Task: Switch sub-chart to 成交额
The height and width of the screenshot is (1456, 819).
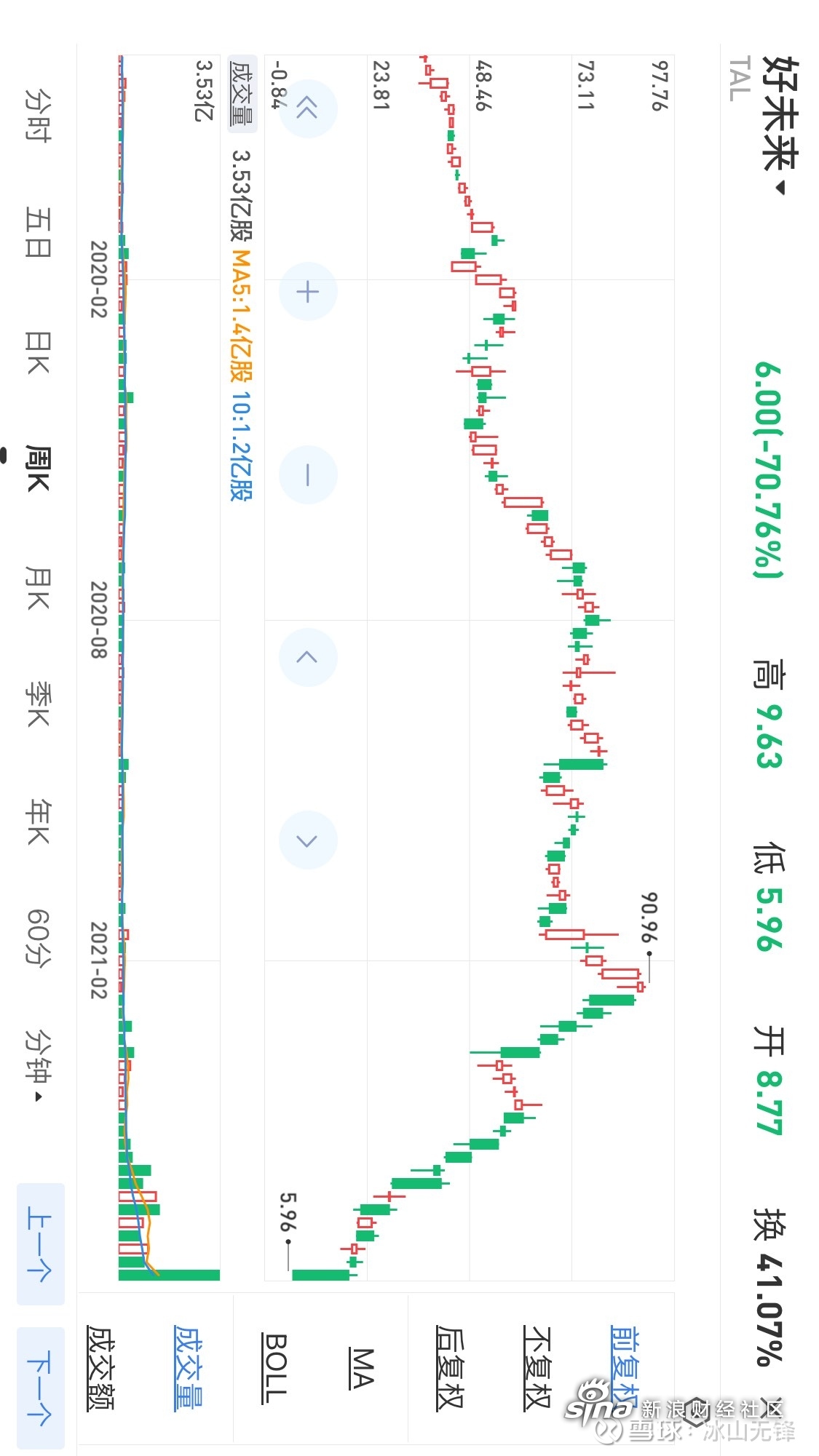Action: [100, 1367]
